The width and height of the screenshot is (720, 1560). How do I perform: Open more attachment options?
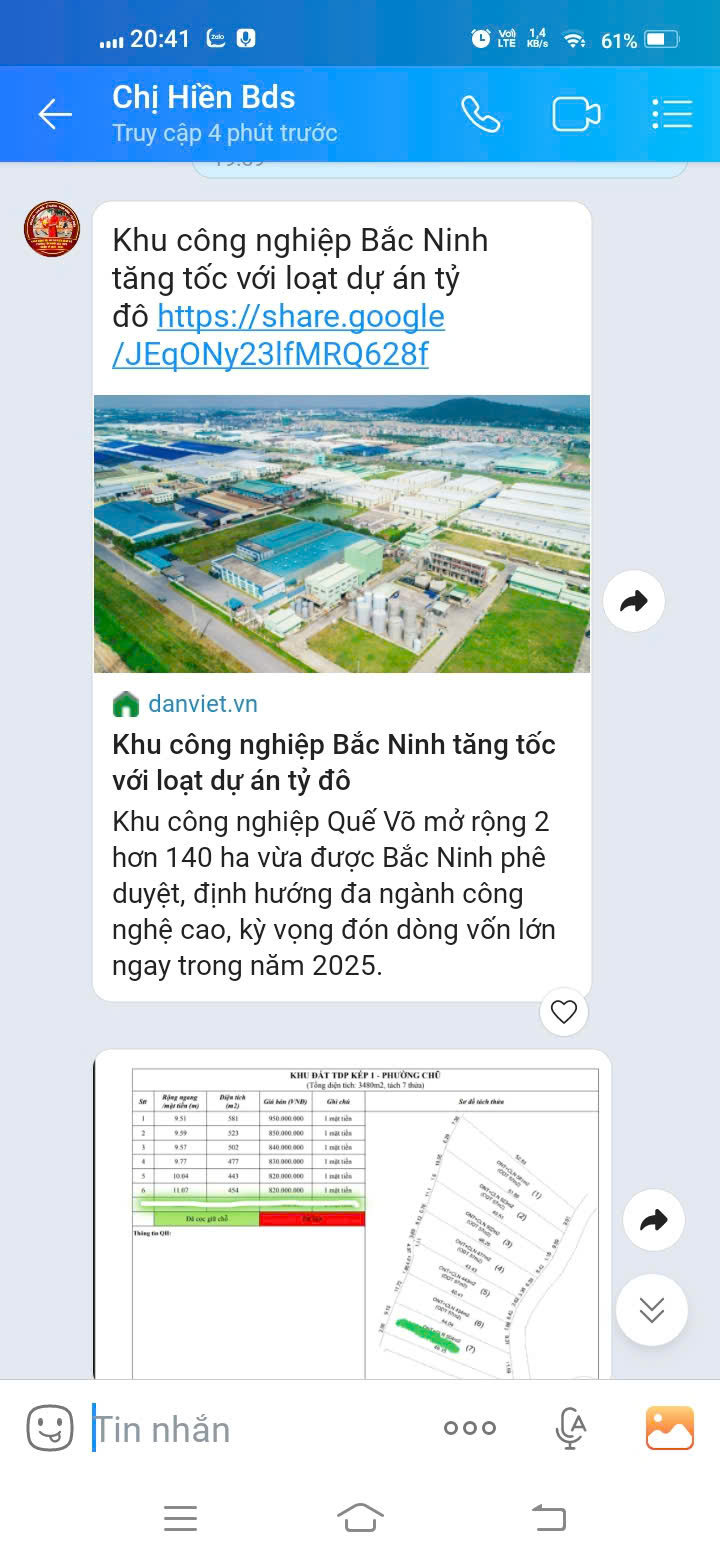point(469,1428)
